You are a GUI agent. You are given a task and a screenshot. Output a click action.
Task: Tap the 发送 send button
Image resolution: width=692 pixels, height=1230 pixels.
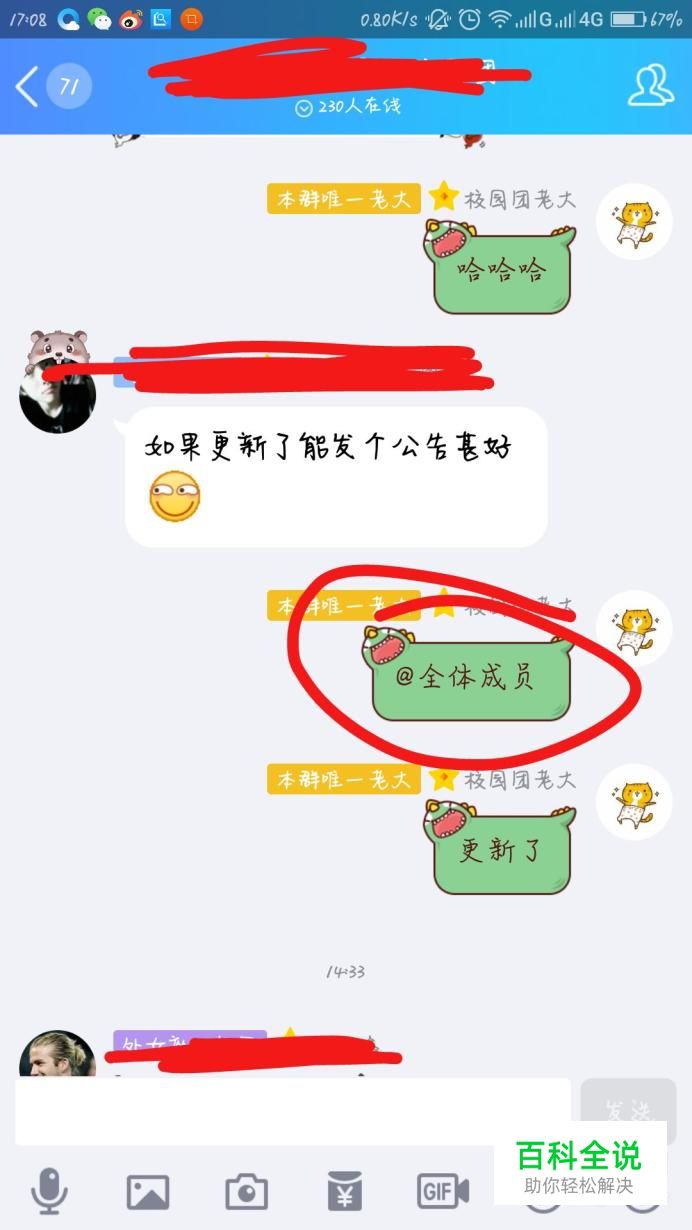pos(628,1111)
